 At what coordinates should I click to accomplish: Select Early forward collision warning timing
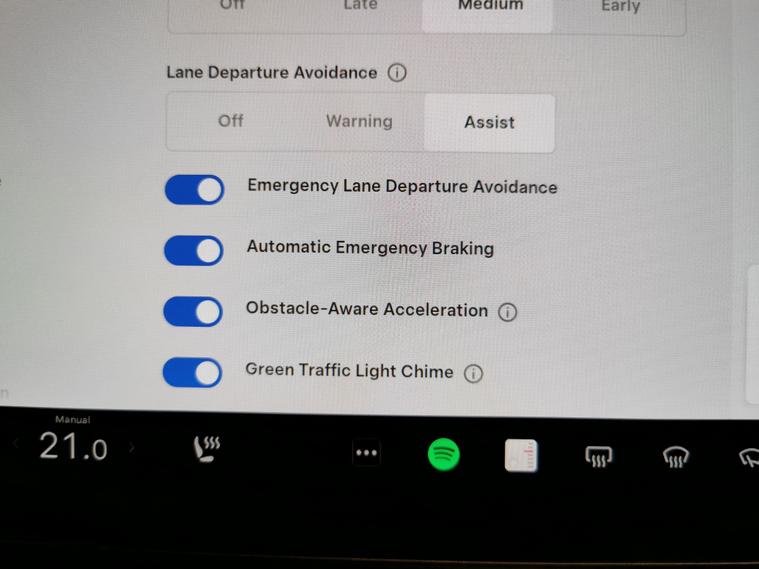[x=620, y=8]
